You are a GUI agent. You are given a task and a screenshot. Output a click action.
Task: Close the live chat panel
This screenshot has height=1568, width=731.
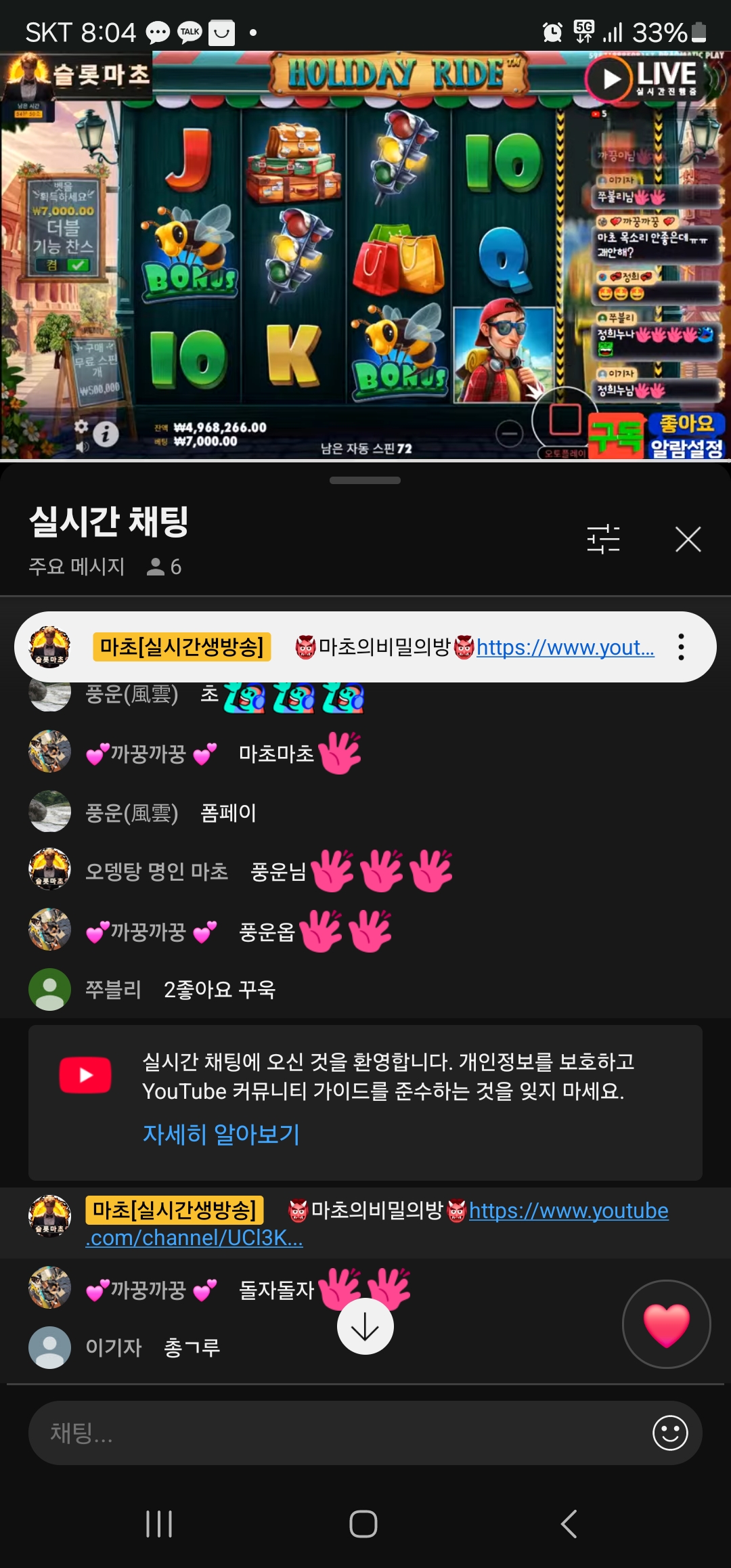point(688,539)
